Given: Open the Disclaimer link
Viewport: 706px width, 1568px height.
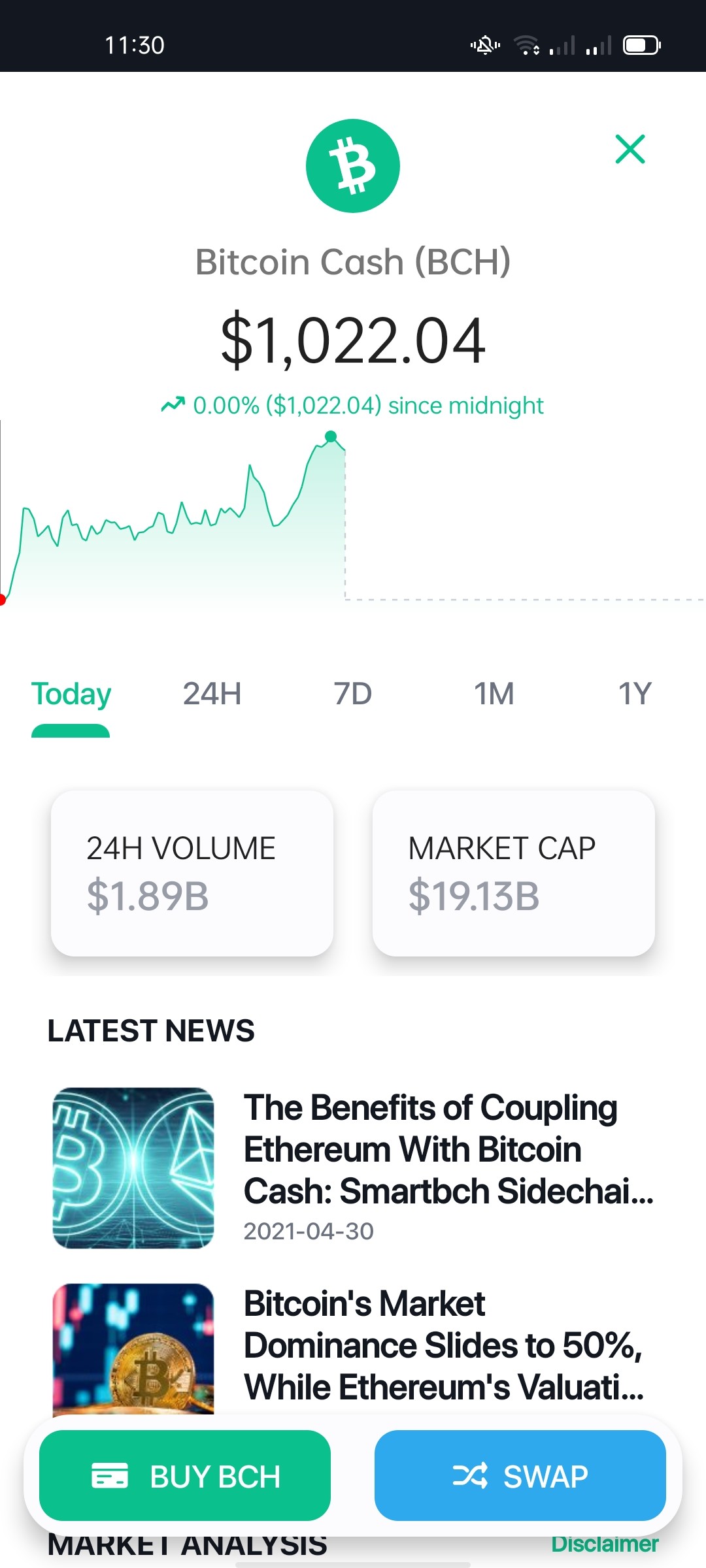Looking at the screenshot, I should [605, 1544].
